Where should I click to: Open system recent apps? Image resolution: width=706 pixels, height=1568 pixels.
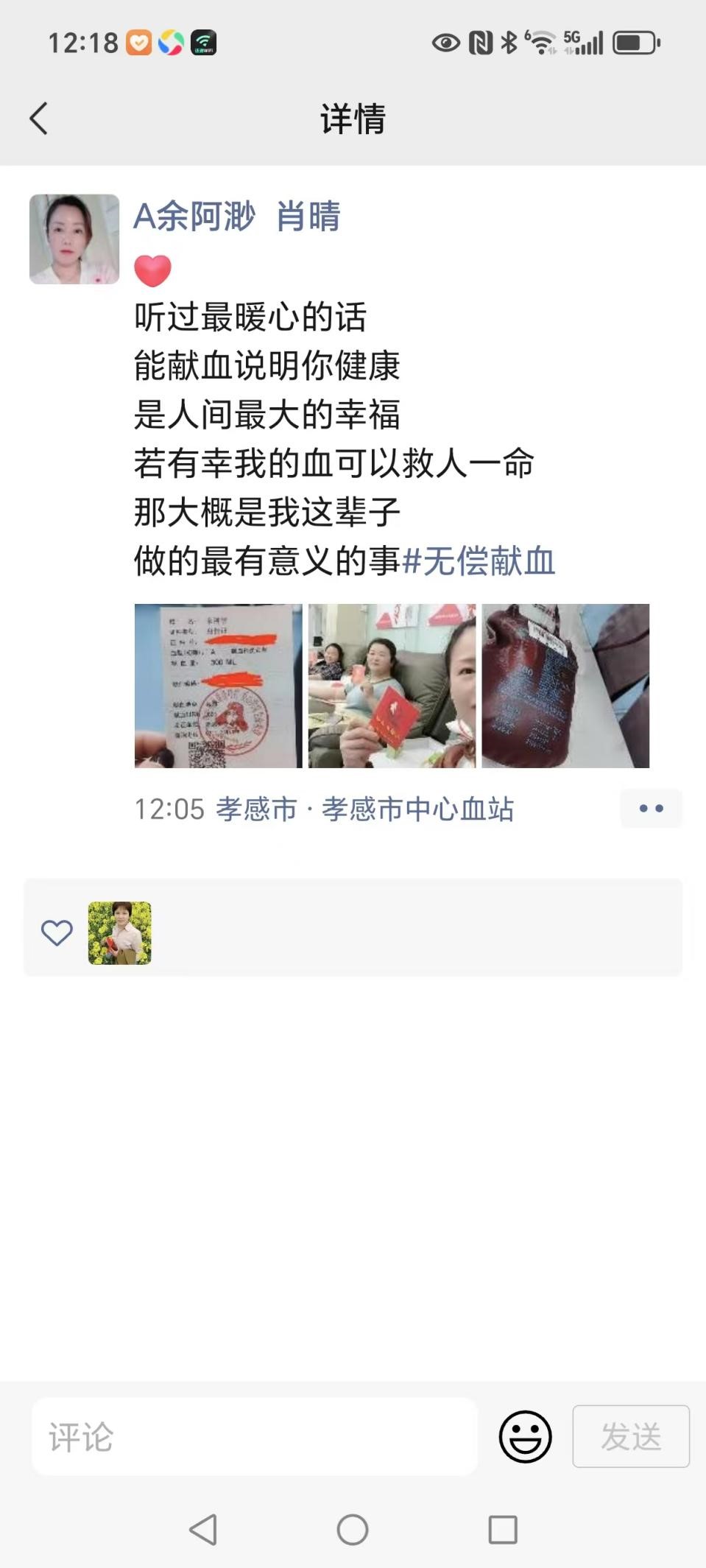point(503,1530)
